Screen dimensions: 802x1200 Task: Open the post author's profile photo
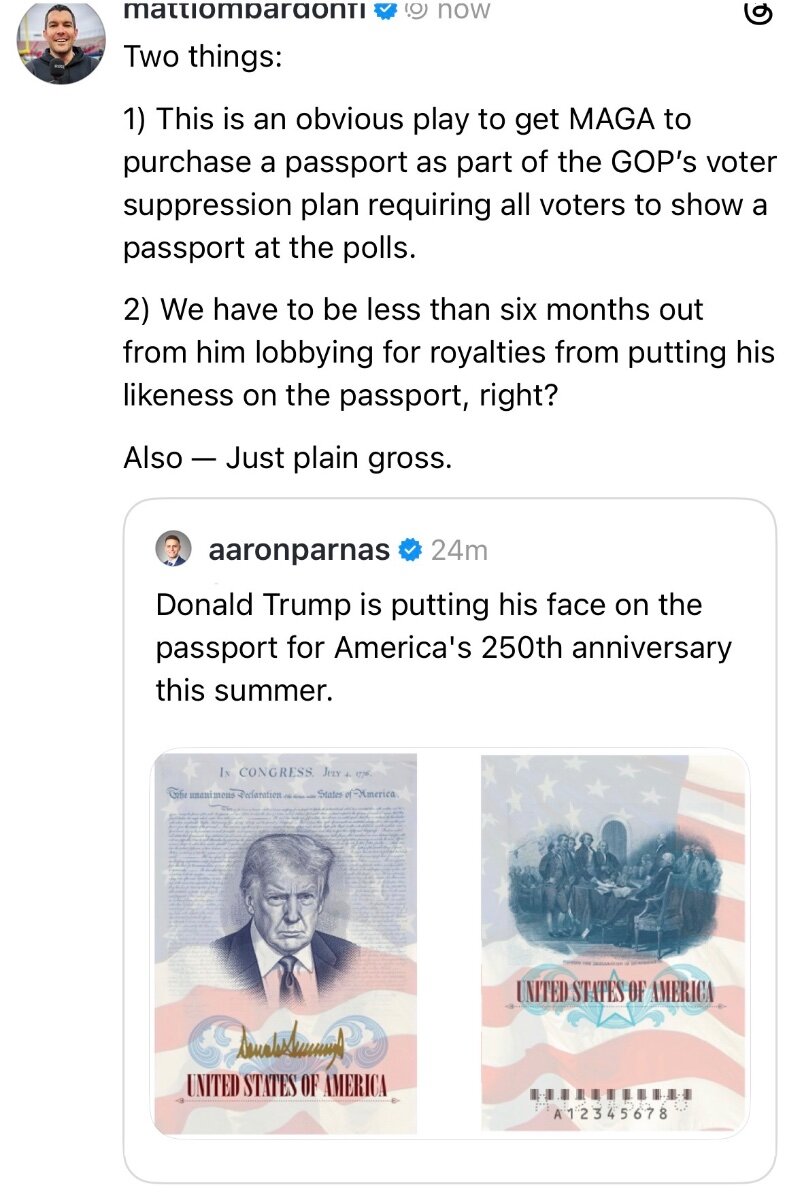(x=61, y=42)
